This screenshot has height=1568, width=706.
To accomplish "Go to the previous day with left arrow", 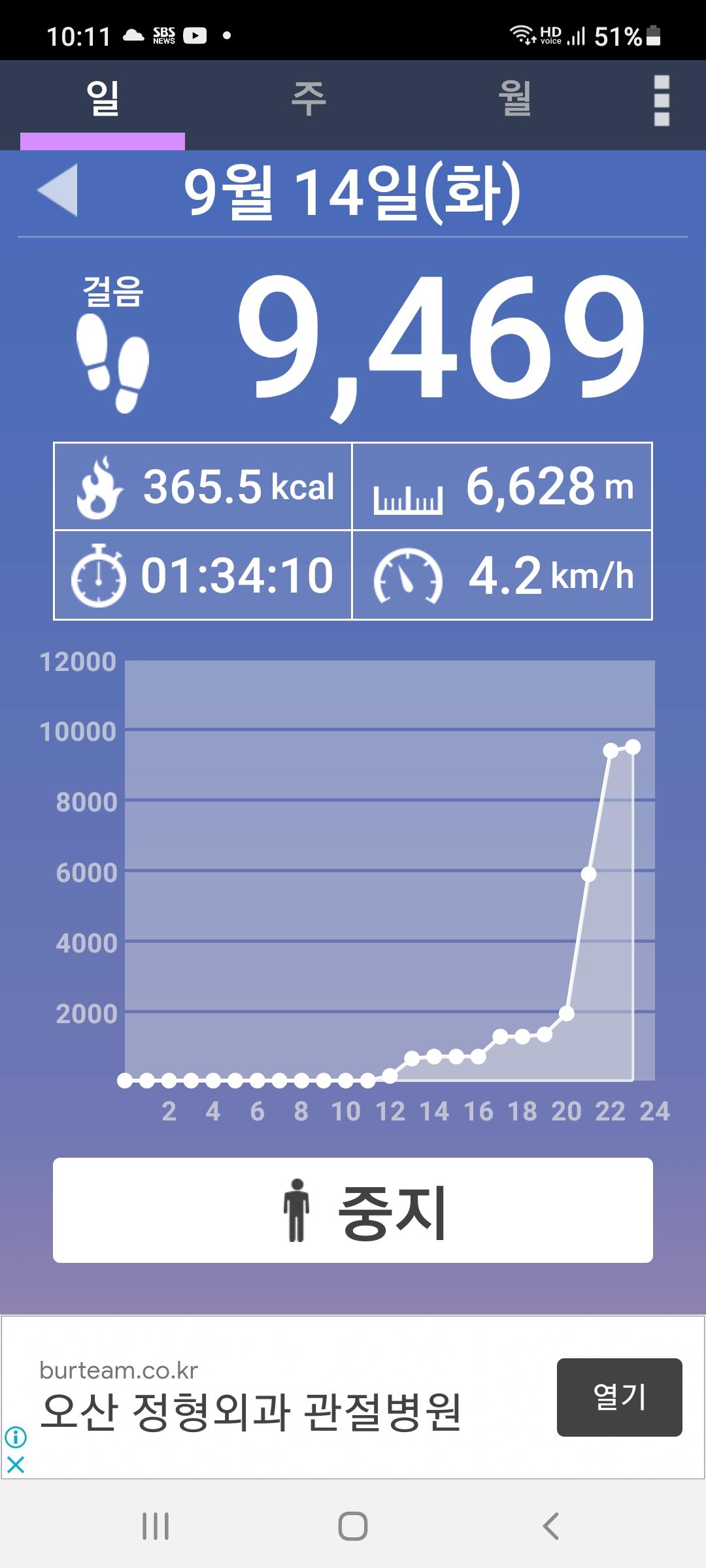I will pos(58,190).
